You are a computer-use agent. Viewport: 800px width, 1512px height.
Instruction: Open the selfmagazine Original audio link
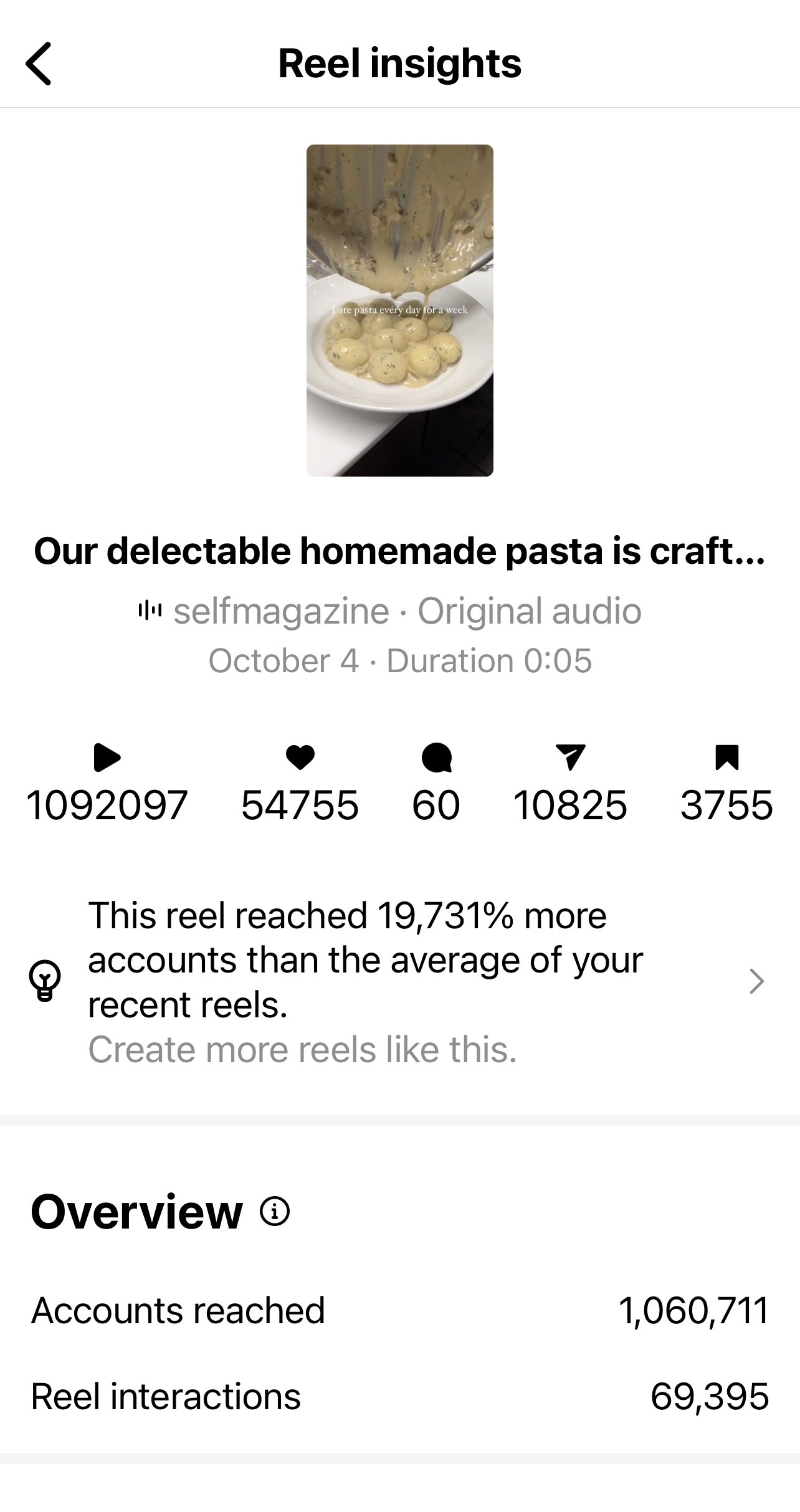(391, 611)
